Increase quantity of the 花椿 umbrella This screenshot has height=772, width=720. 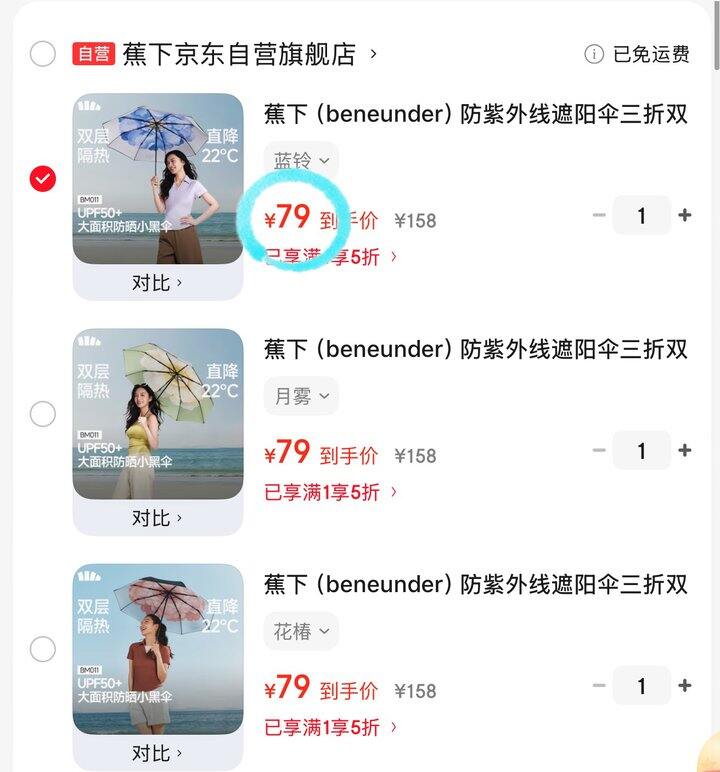pyautogui.click(x=685, y=685)
